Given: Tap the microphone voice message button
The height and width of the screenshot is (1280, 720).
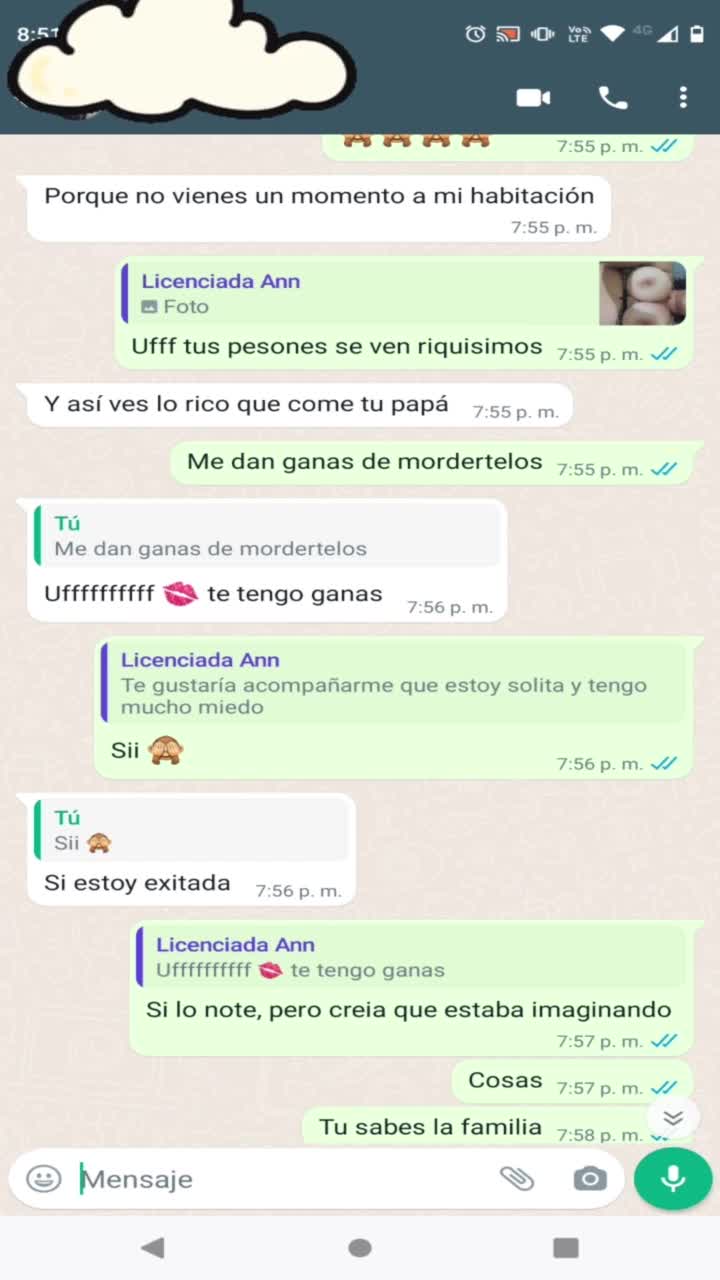Looking at the screenshot, I should point(673,1179).
